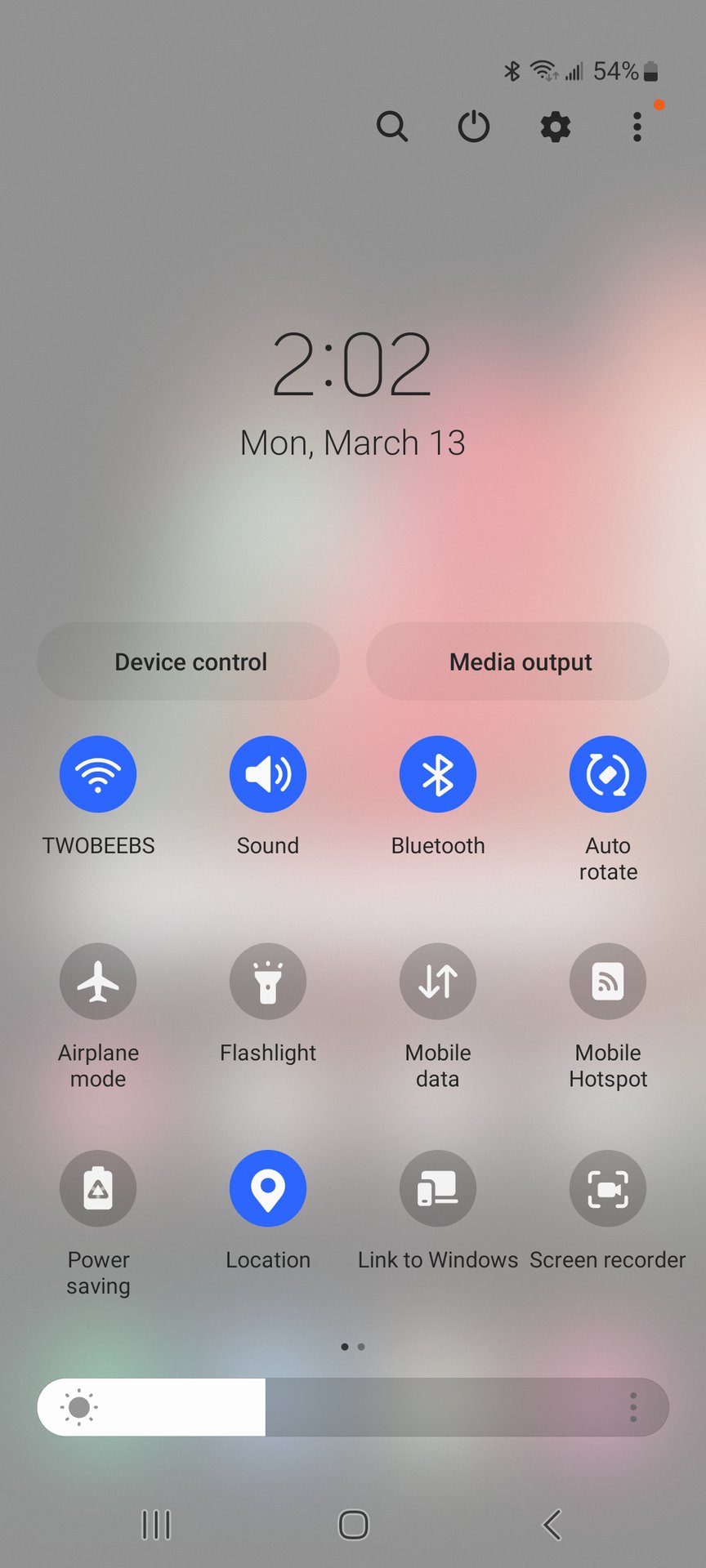
Task: Open the power menu icon
Action: click(473, 127)
